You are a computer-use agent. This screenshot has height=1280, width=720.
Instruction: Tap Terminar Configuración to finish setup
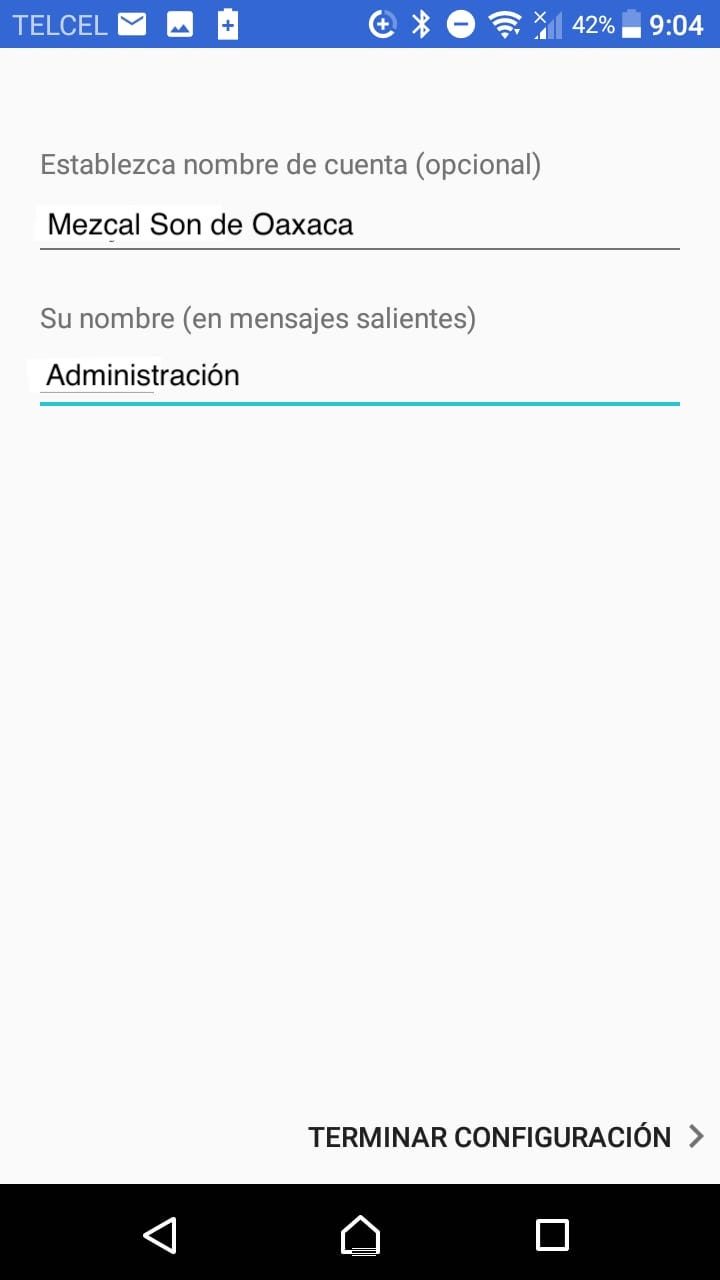(505, 1137)
